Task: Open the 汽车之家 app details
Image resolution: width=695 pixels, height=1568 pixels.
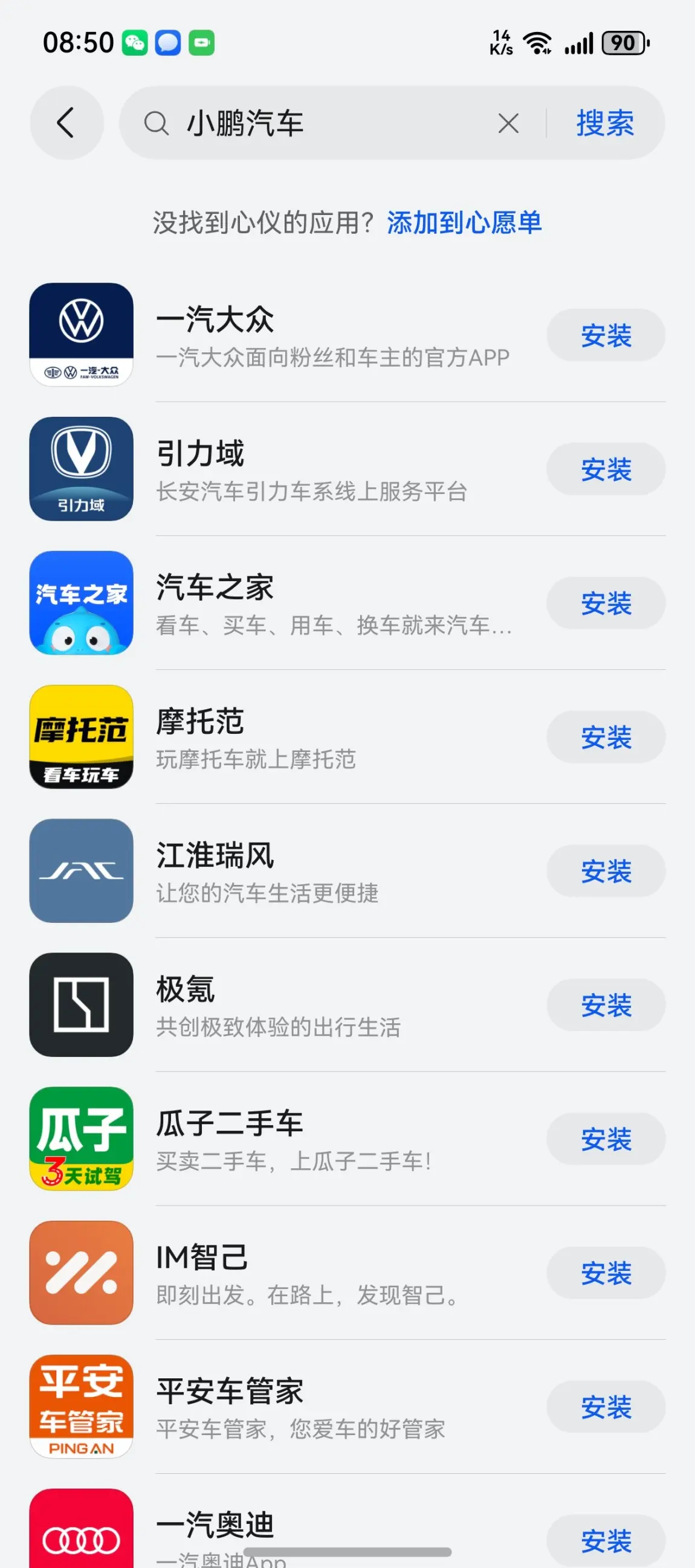Action: [x=286, y=603]
